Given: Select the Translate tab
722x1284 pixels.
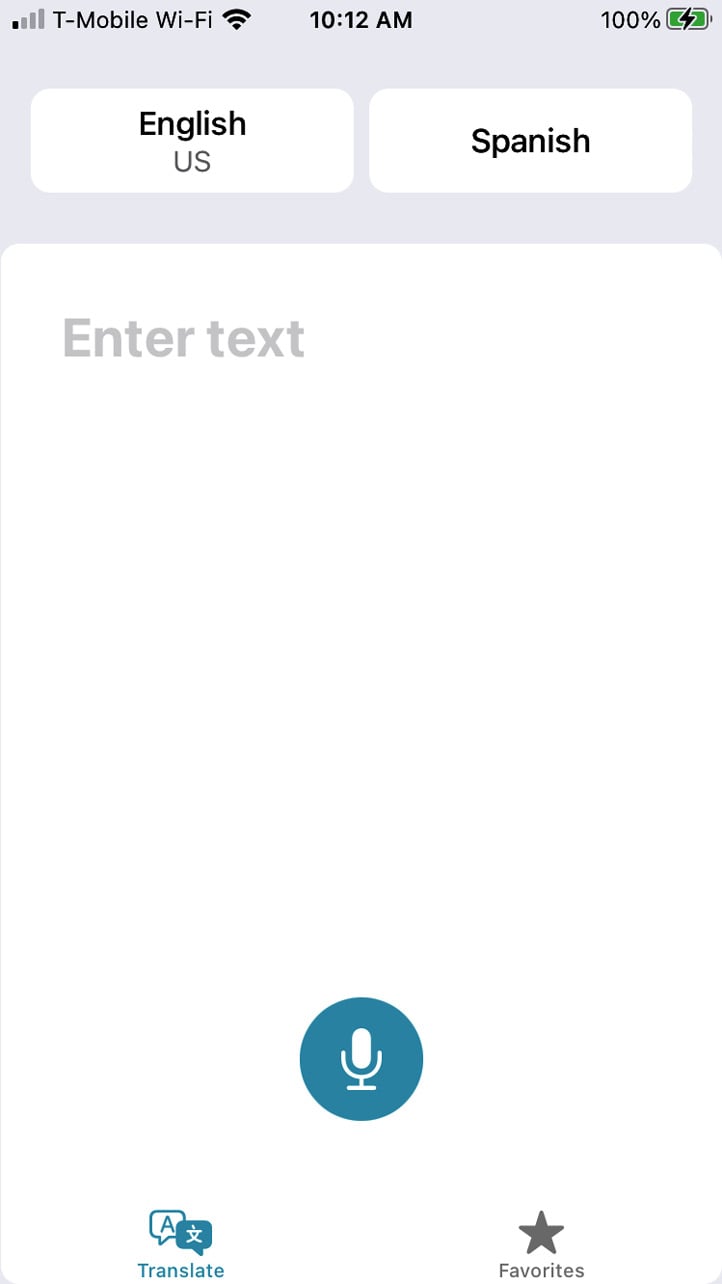Looking at the screenshot, I should [x=181, y=1245].
